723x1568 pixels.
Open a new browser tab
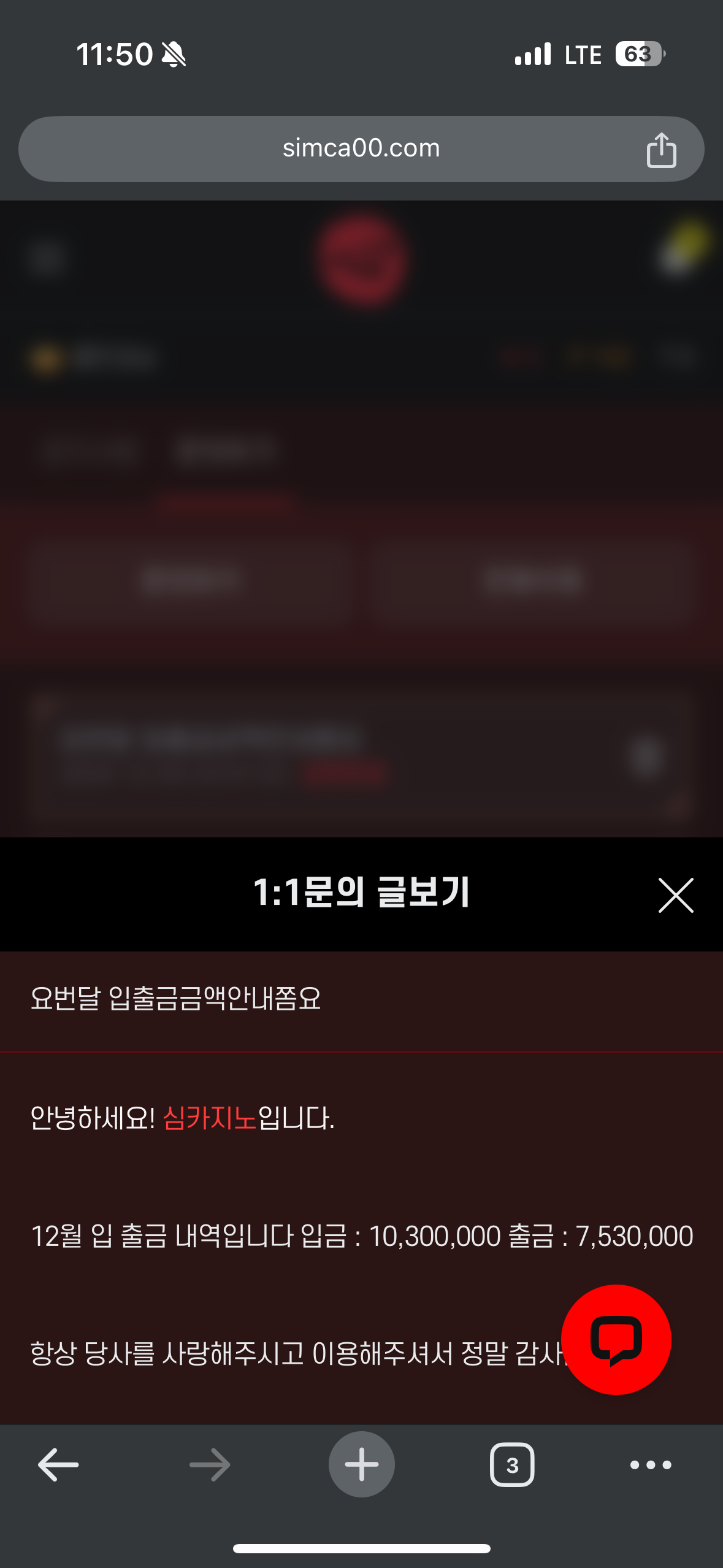[361, 1464]
